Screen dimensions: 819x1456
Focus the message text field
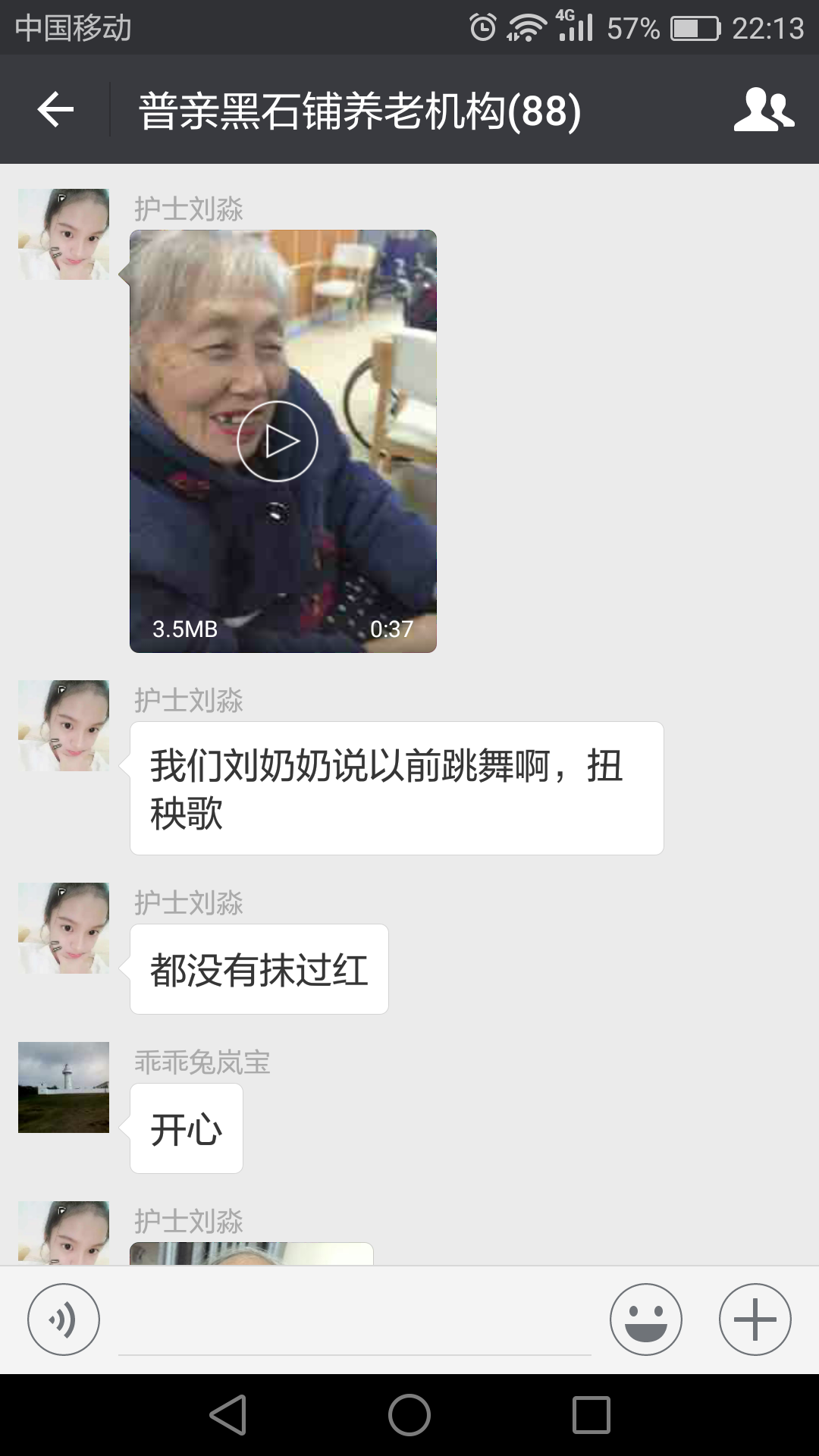coord(354,1323)
